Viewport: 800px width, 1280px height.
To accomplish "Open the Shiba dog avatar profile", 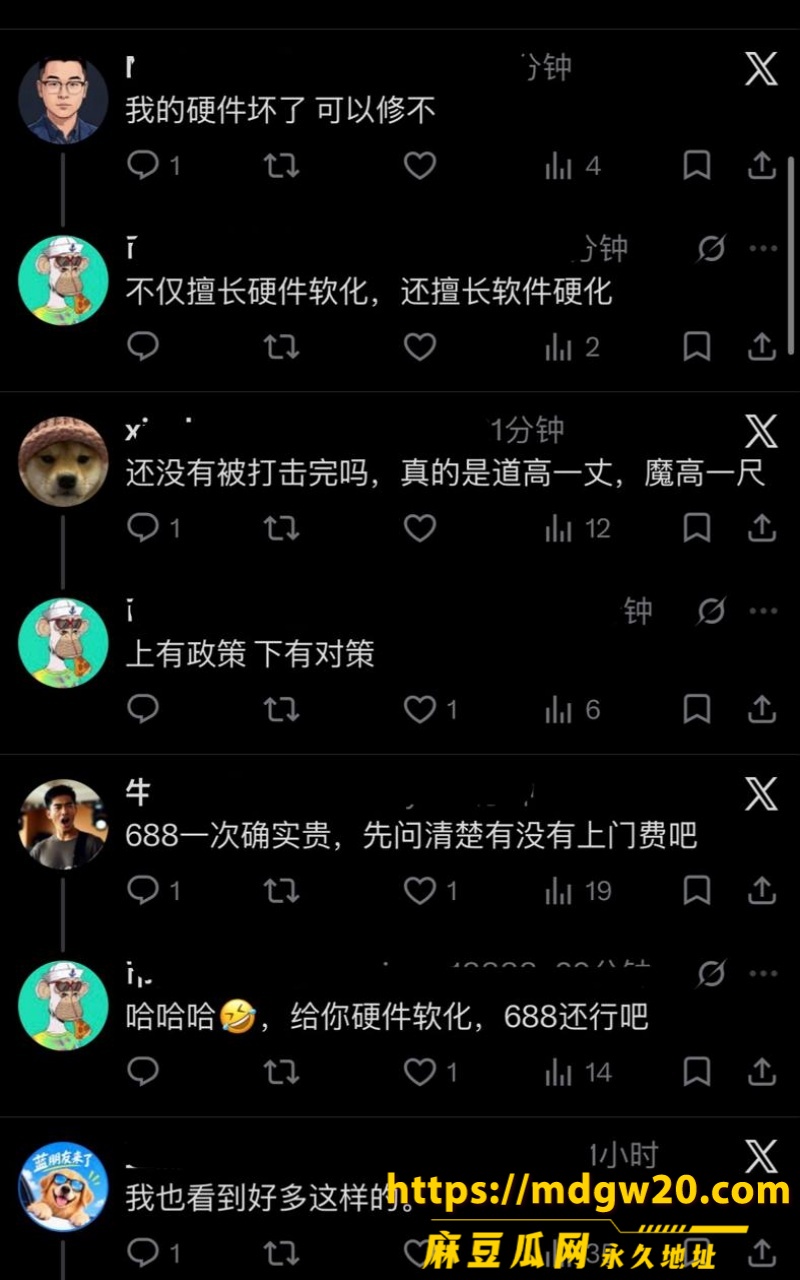I will tap(63, 461).
